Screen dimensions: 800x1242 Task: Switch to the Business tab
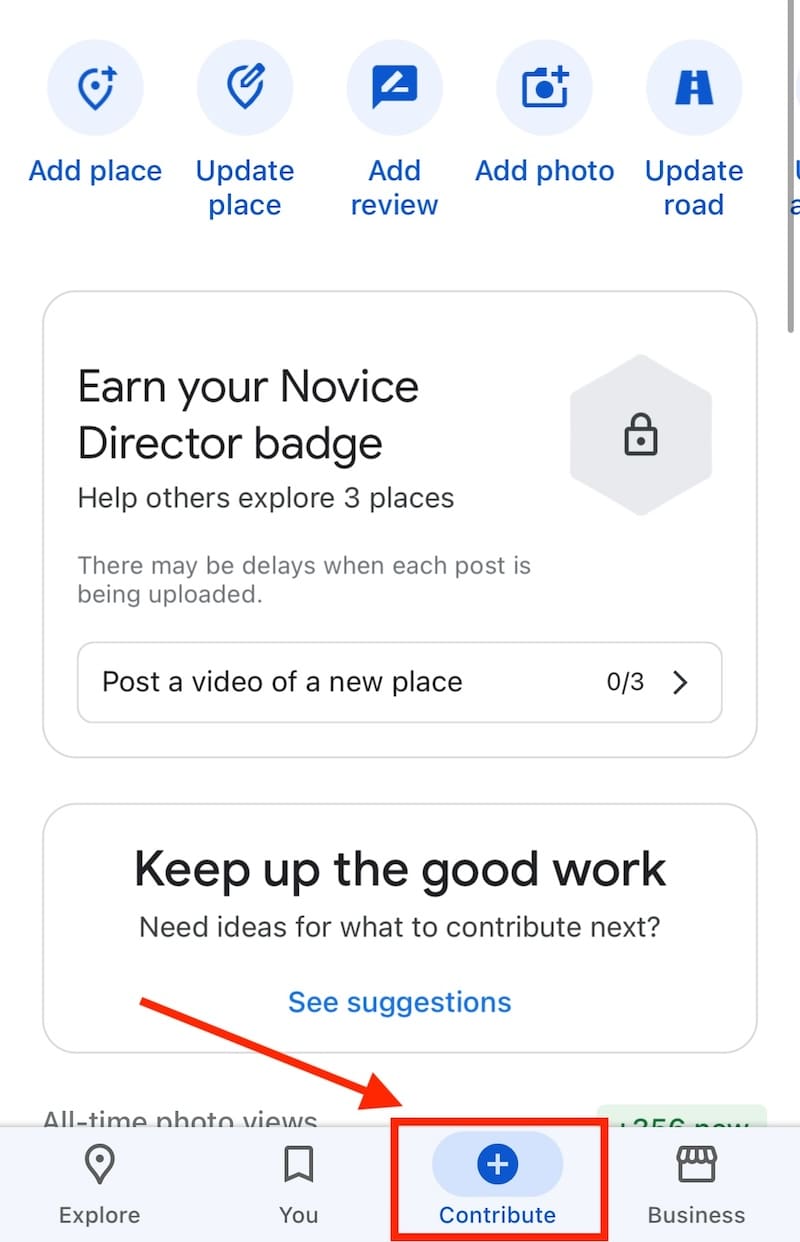[696, 1185]
